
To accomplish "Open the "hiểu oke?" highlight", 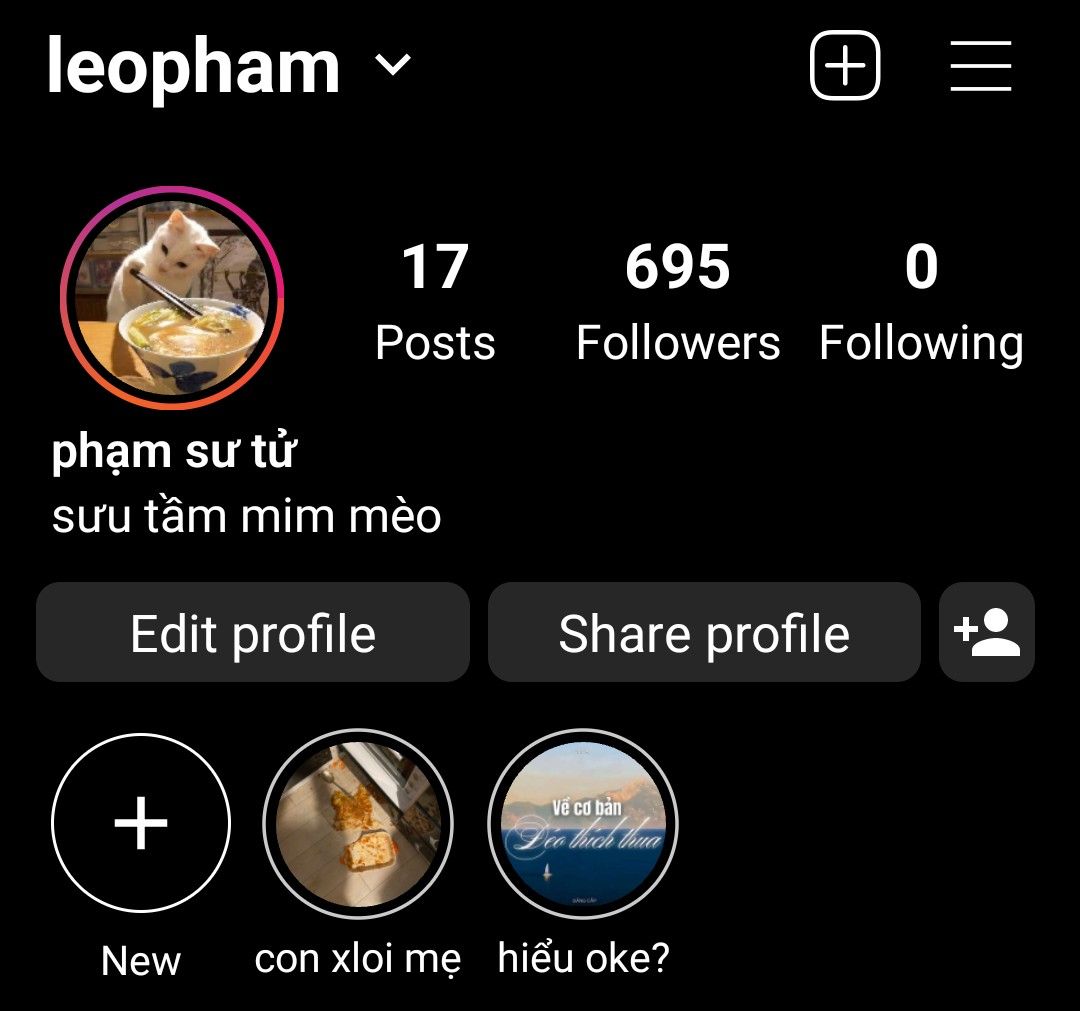I will point(583,824).
